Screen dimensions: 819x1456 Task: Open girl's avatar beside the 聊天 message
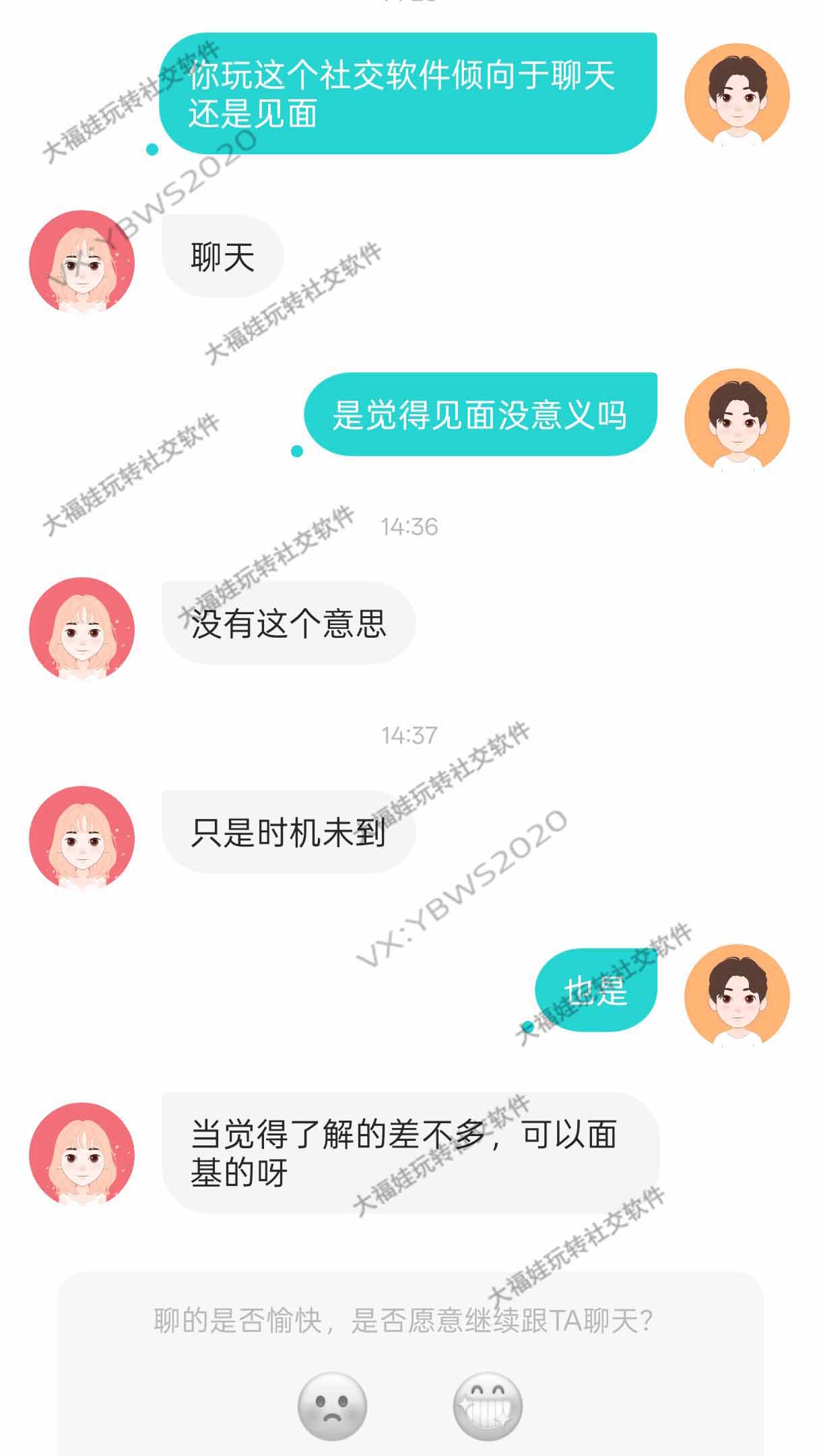[82, 262]
